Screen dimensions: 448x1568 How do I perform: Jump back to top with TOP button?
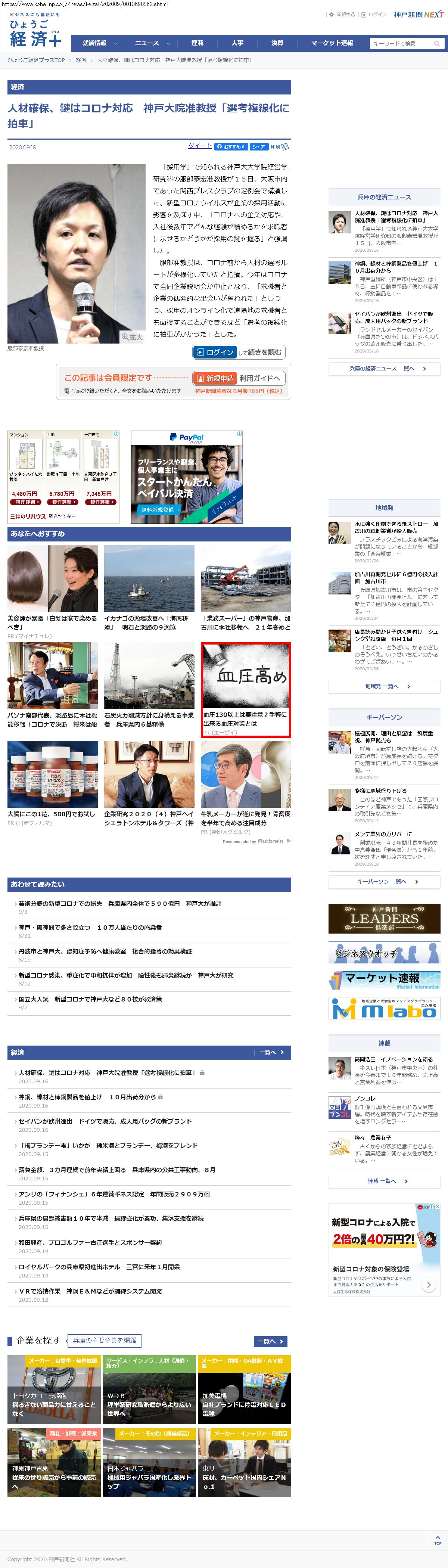tap(437, 1539)
